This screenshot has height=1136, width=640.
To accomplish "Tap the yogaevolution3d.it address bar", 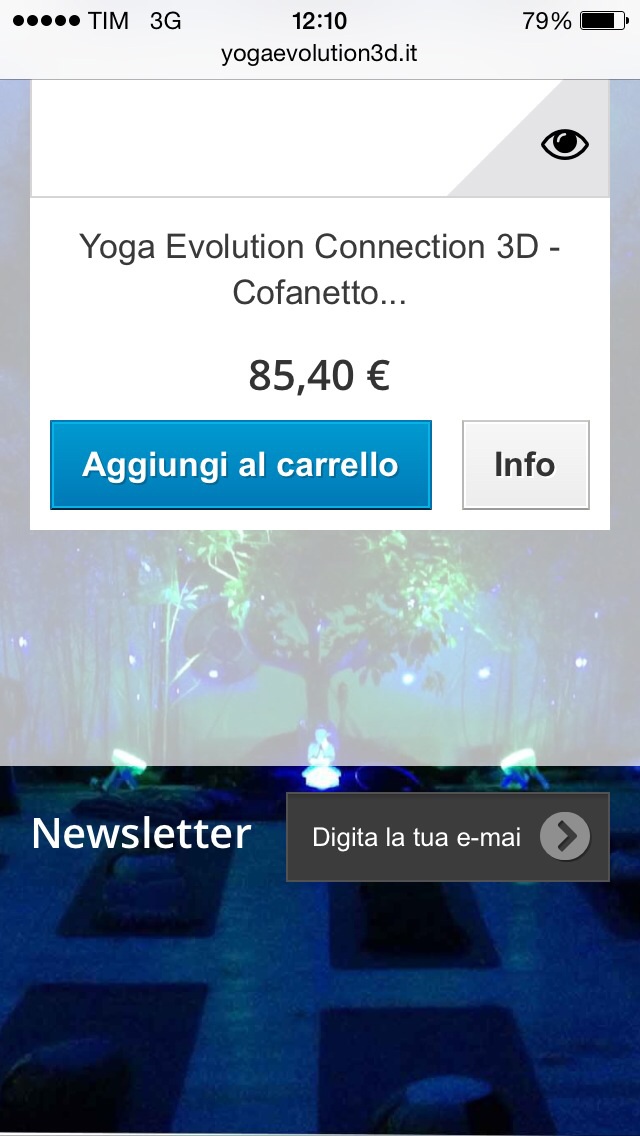I will pos(319,54).
